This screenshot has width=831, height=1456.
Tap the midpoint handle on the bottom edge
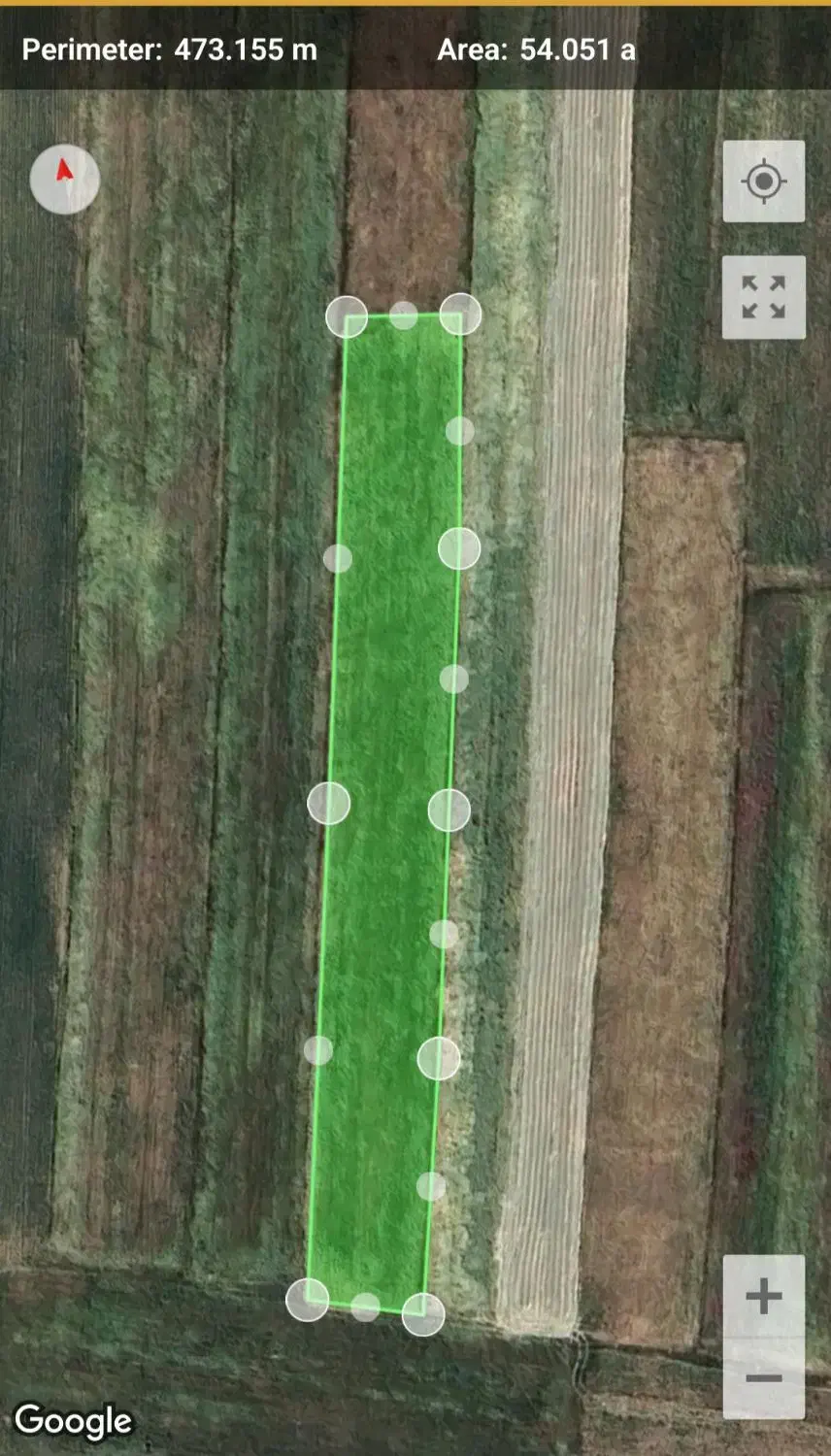point(365,1307)
